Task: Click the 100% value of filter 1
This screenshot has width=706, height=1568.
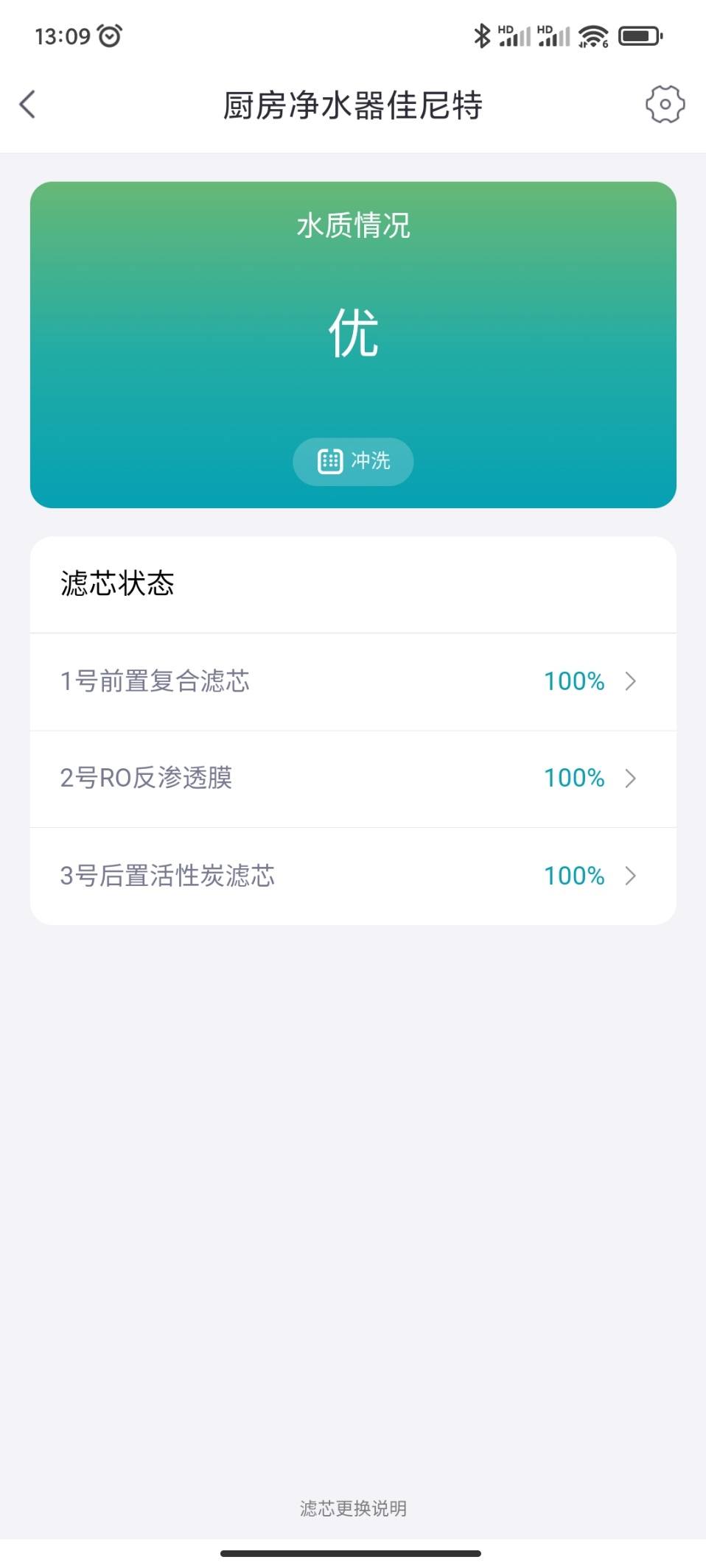Action: 574,682
